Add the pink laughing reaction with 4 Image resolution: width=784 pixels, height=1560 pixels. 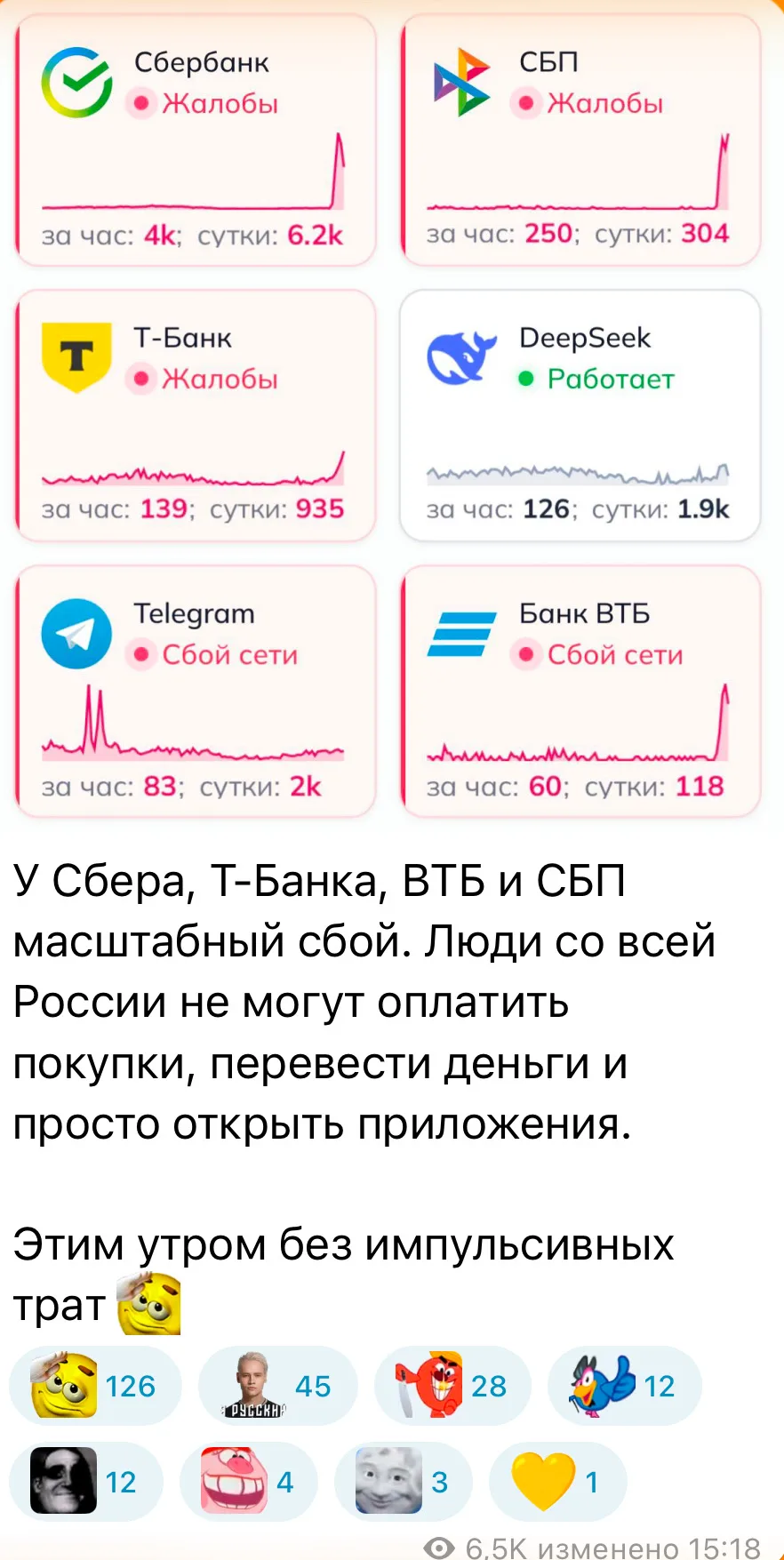249,1482
